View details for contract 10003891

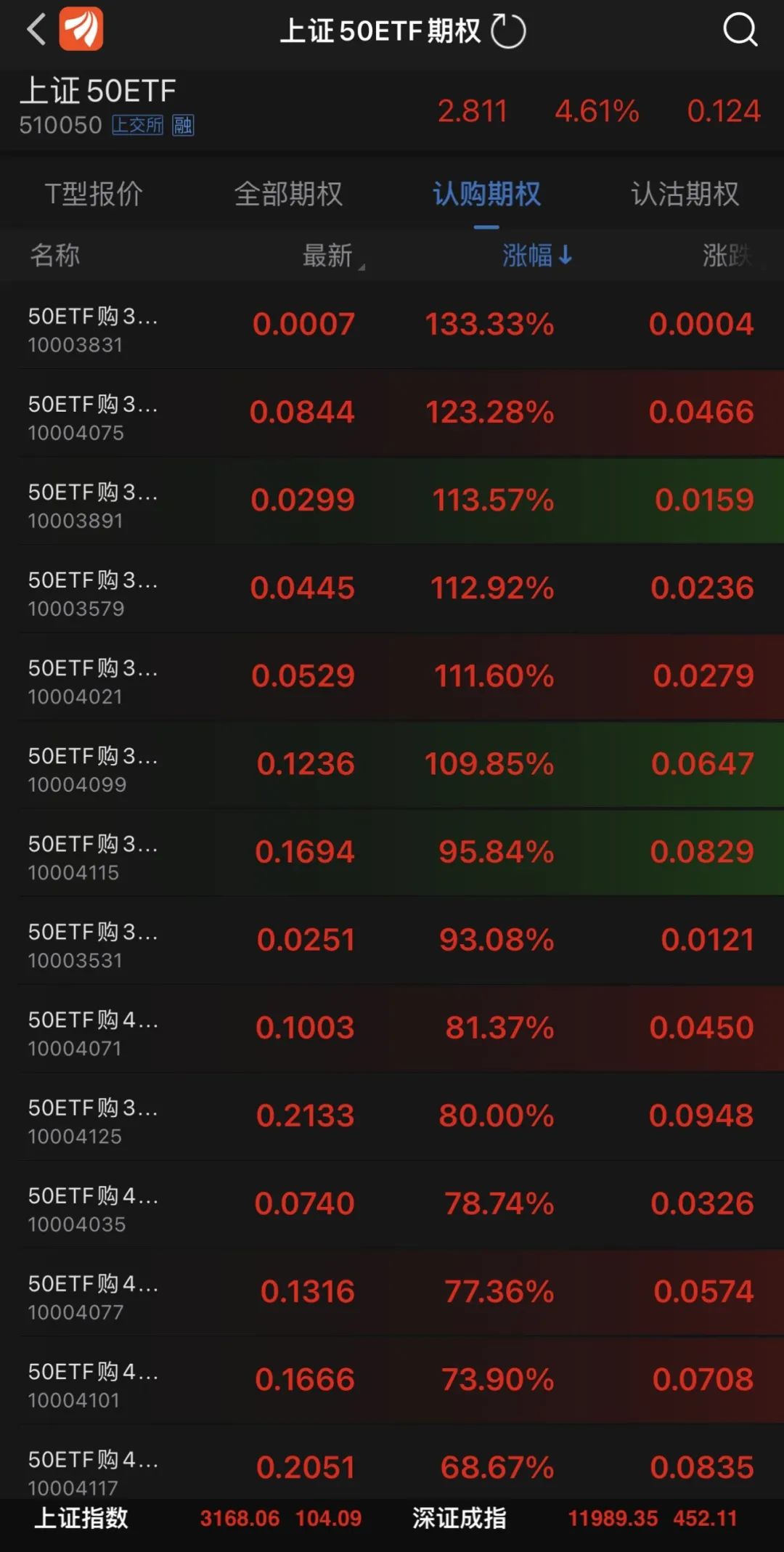(x=392, y=500)
